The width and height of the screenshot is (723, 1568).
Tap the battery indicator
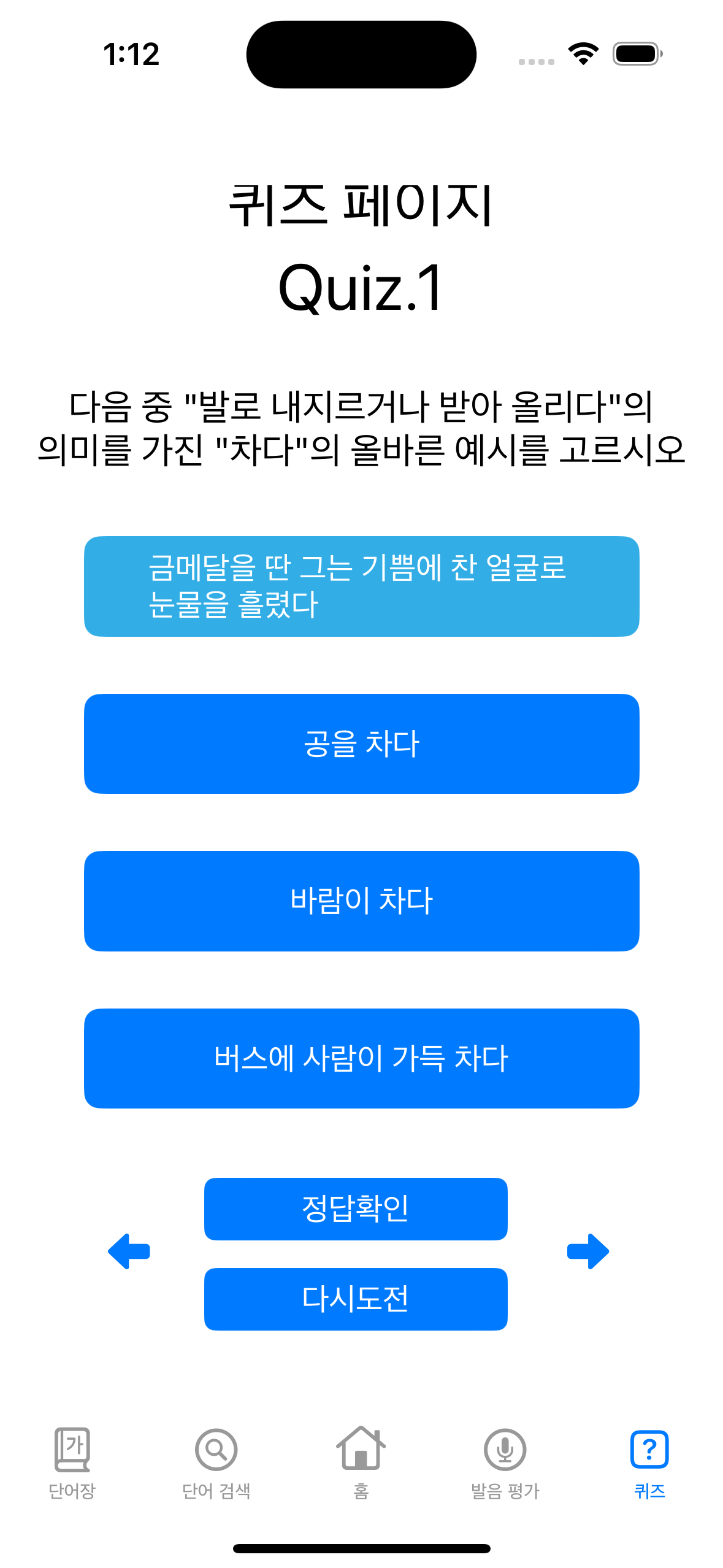coord(636,54)
